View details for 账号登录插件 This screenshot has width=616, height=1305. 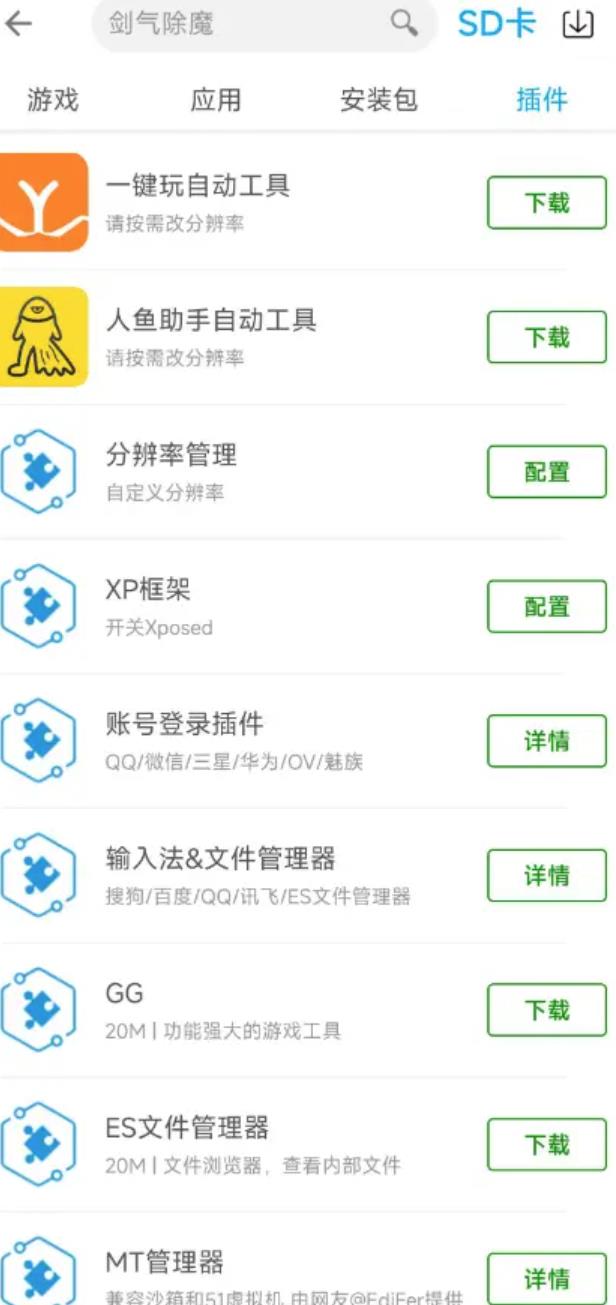click(547, 741)
